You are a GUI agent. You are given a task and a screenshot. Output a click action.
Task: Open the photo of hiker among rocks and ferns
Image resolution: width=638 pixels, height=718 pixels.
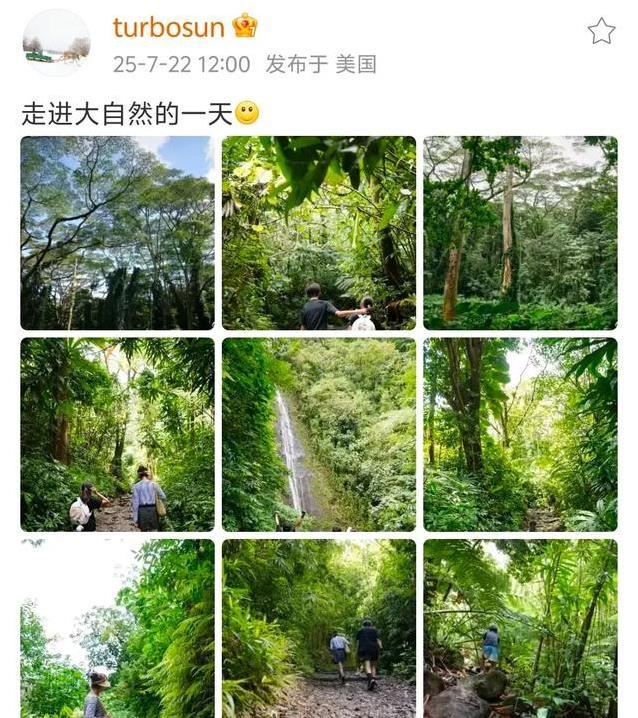[520, 628]
